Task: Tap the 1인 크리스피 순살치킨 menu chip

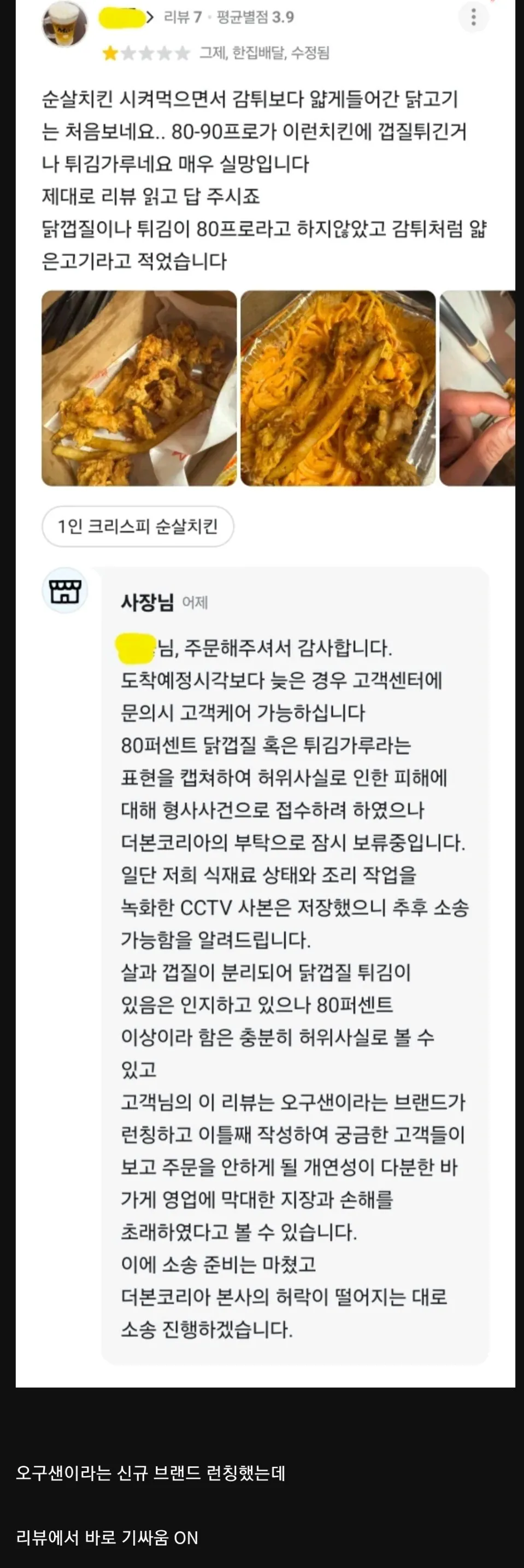Action: 137,526
